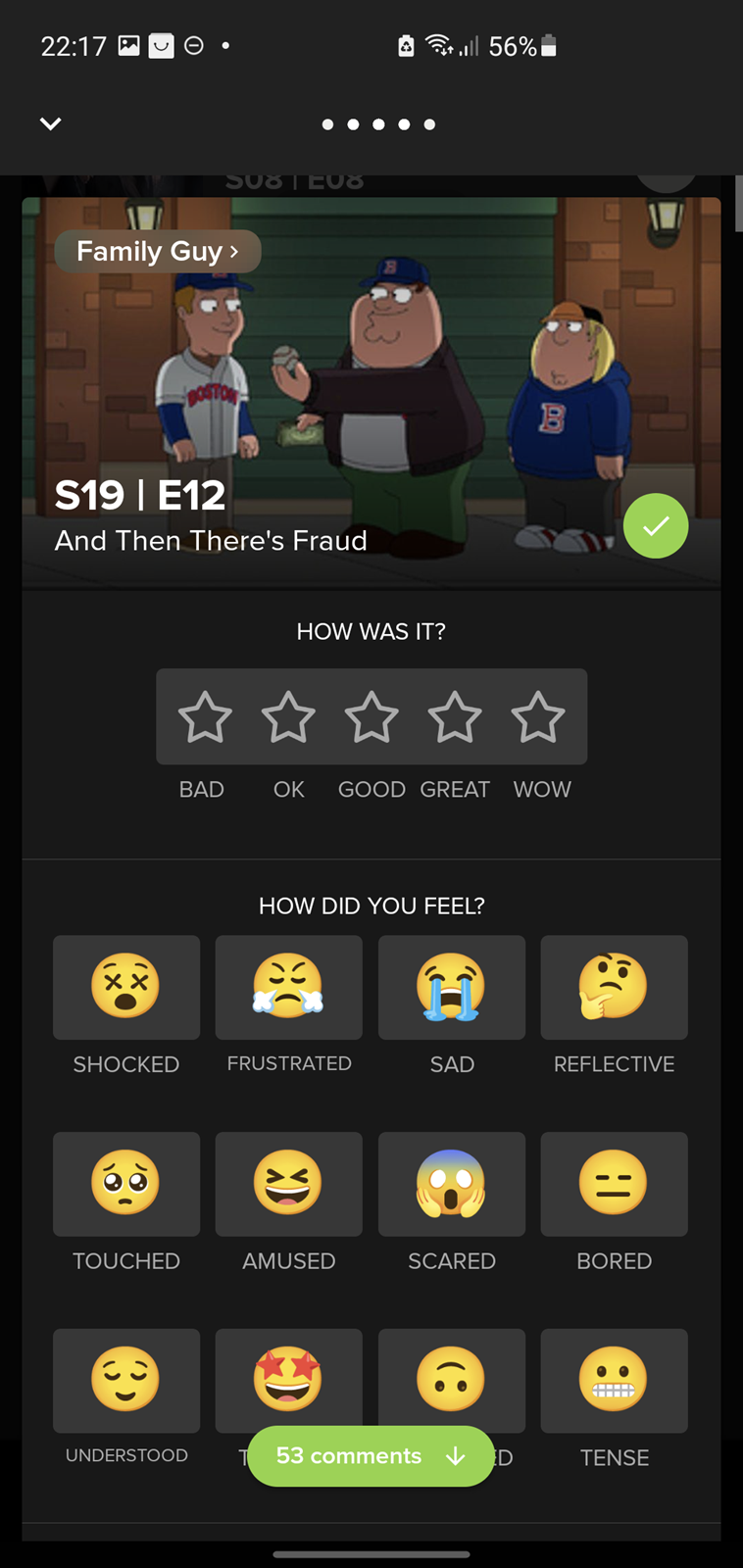Rate the episode five stars WOW
The image size is (743, 1568).
coord(538,717)
